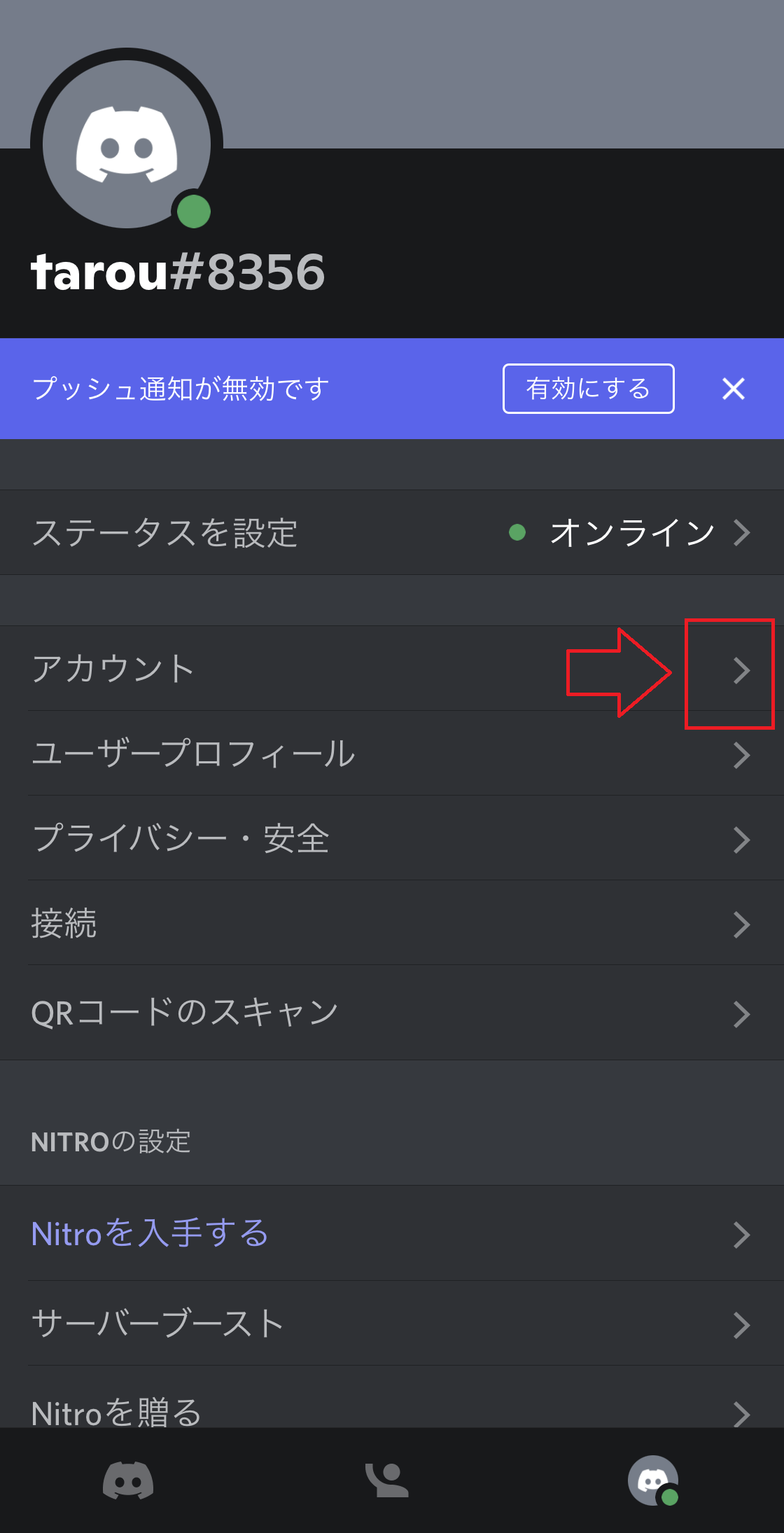
Task: Open Nitroを贈る row
Action: [x=392, y=1398]
